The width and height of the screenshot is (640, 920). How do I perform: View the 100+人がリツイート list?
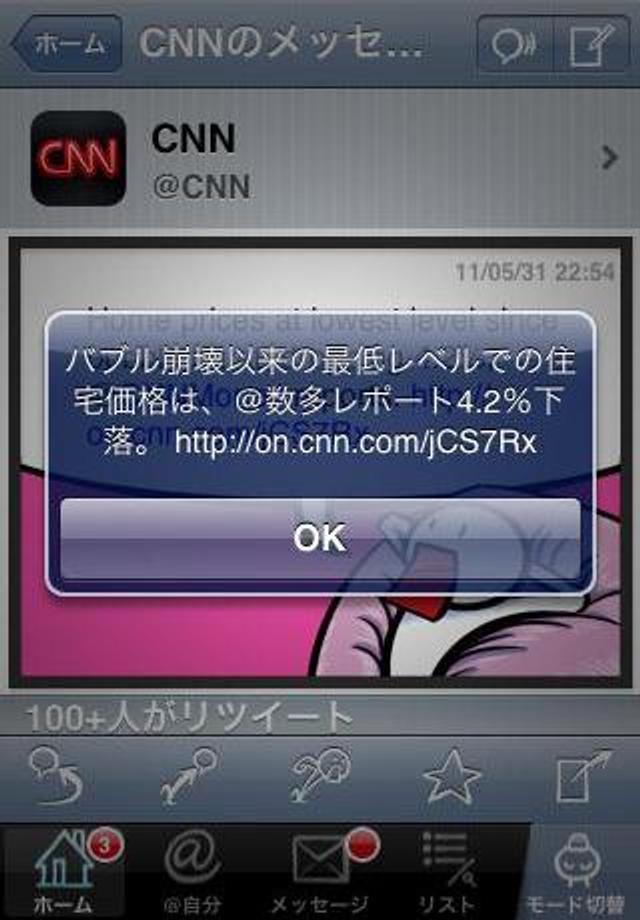[x=190, y=716]
